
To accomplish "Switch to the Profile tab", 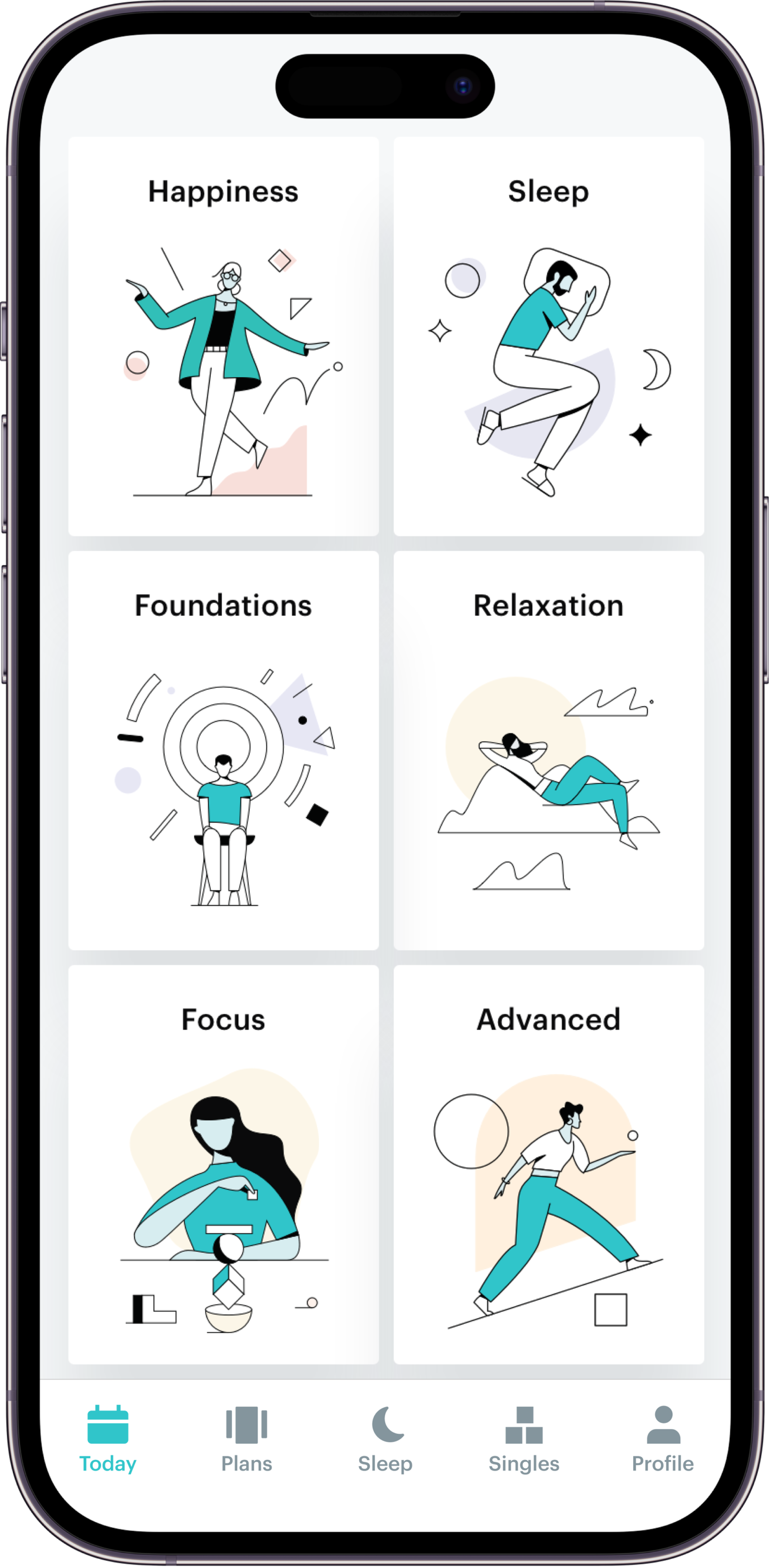I will pos(663,1439).
